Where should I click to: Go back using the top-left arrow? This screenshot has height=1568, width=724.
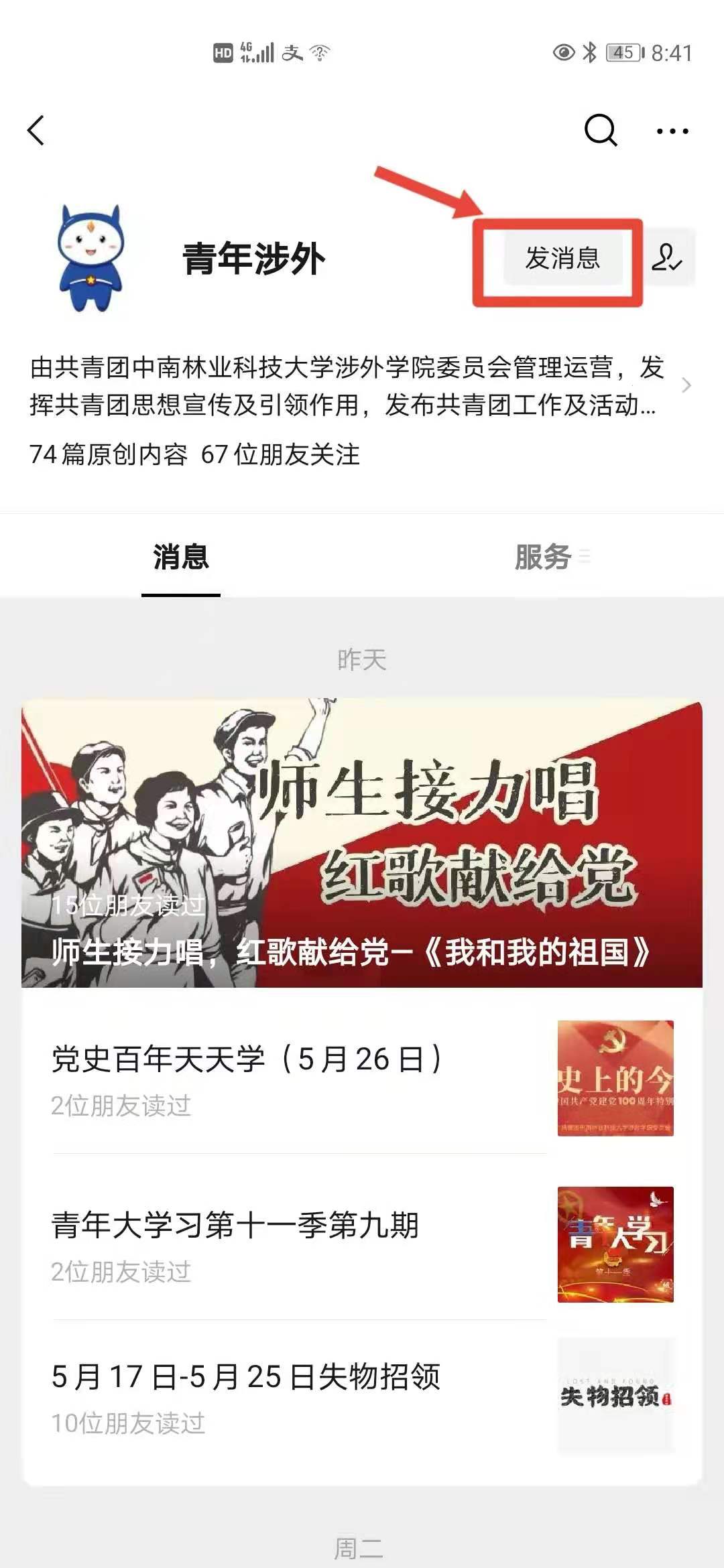pos(37,130)
